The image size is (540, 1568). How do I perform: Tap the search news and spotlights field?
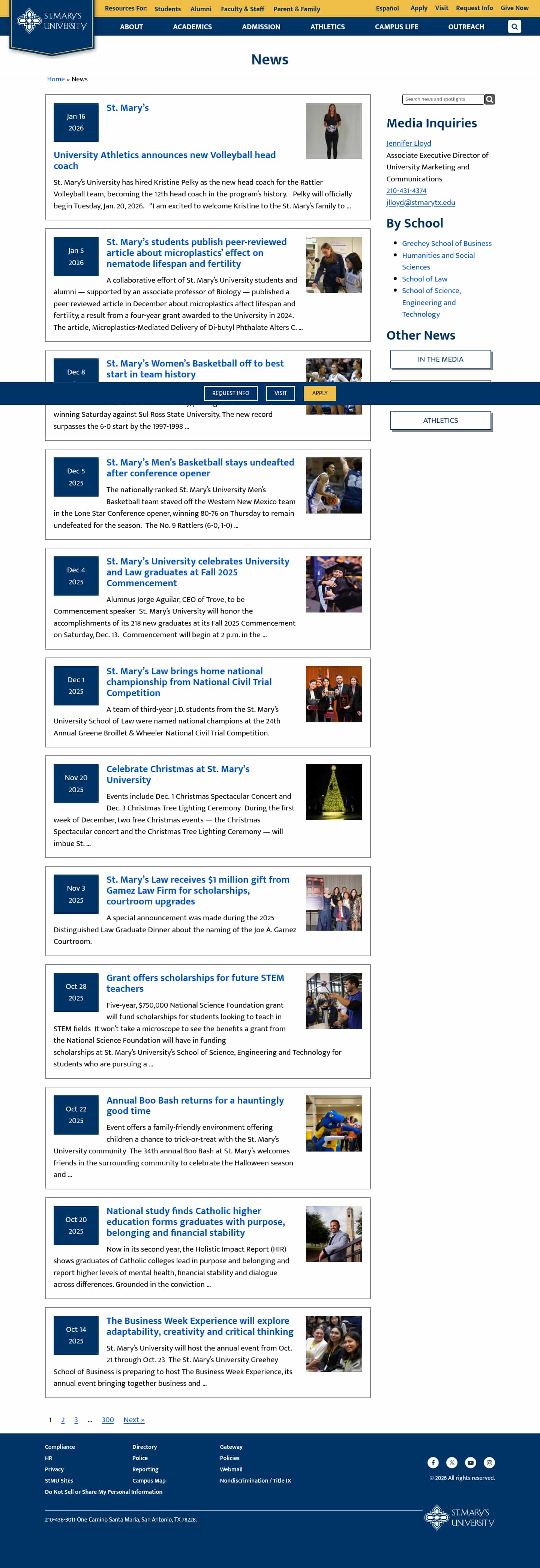442,99
